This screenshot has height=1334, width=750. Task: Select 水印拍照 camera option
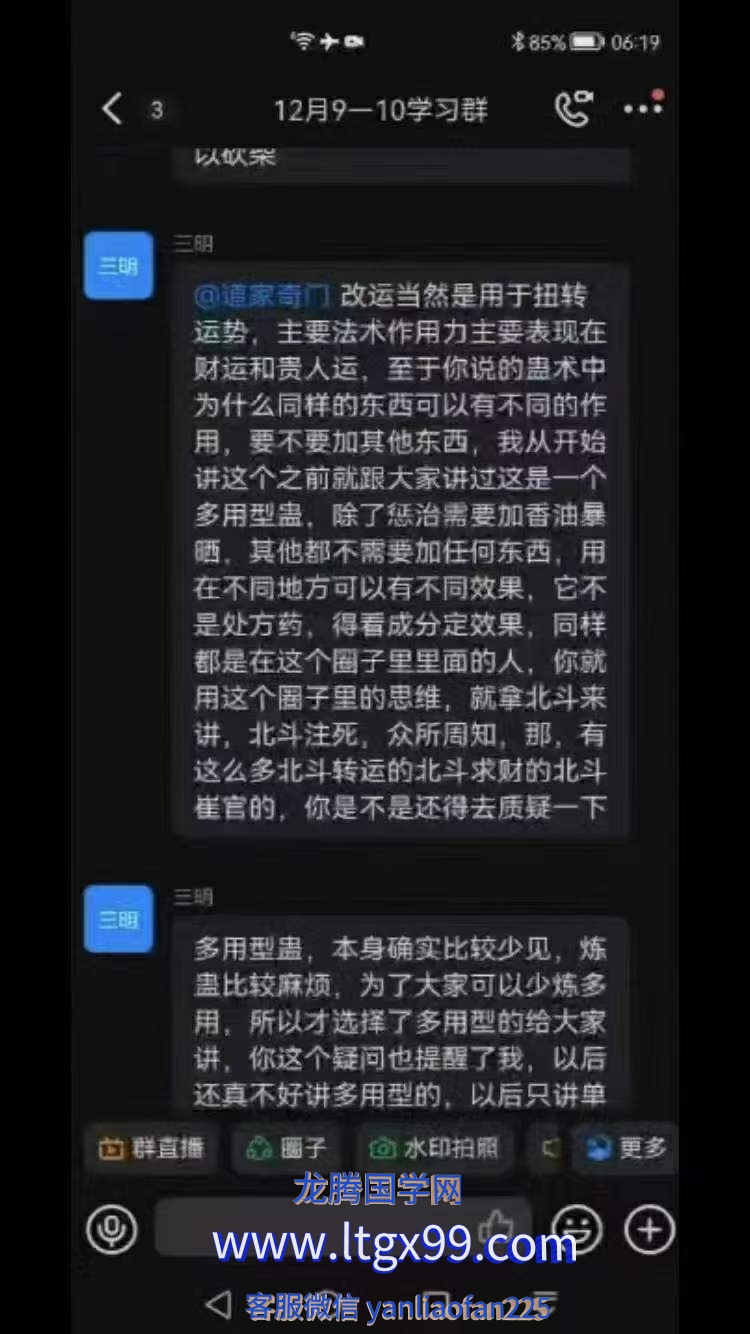(x=434, y=1148)
